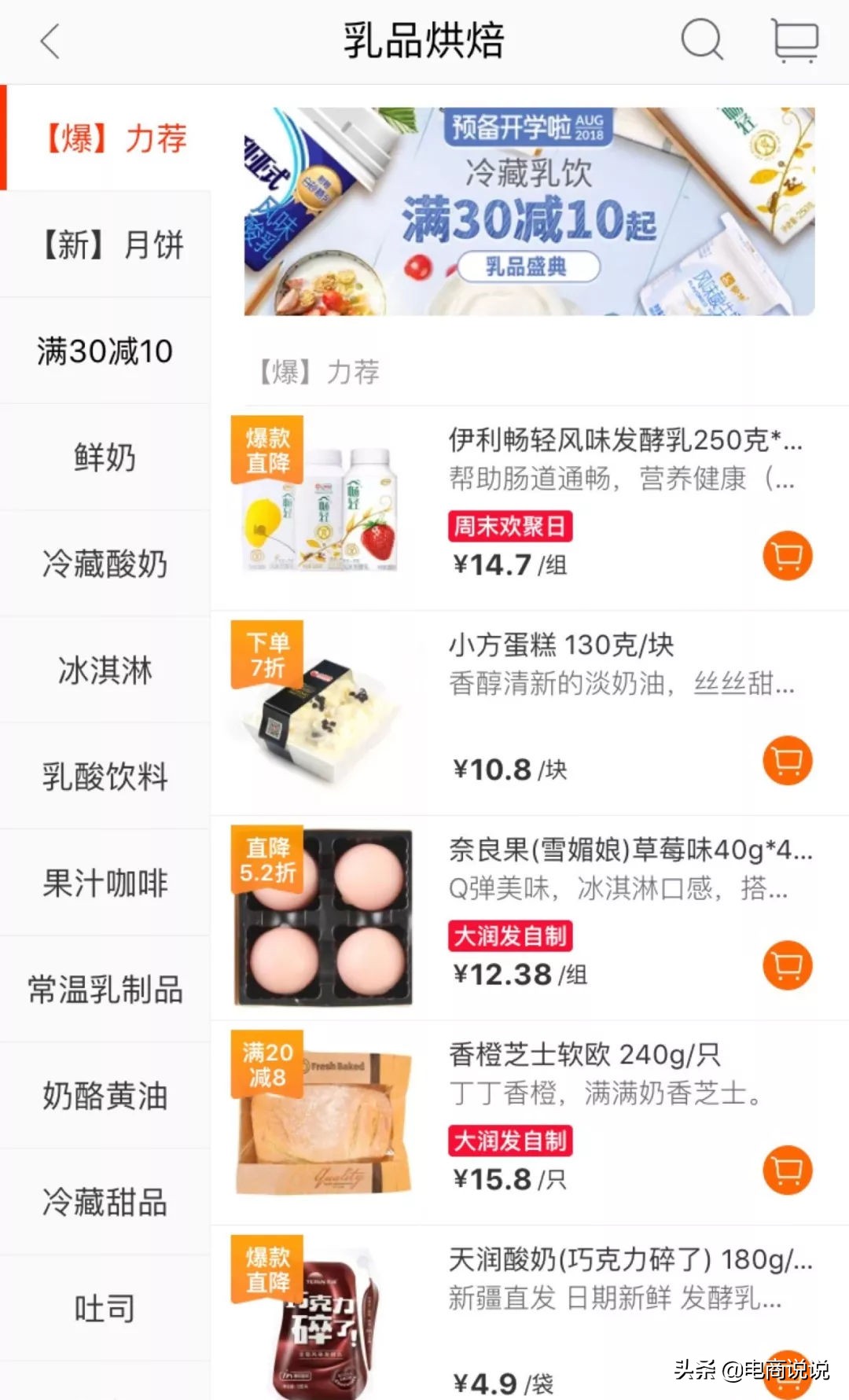
Task: Open the 奶酪黄油 category
Action: [105, 1097]
